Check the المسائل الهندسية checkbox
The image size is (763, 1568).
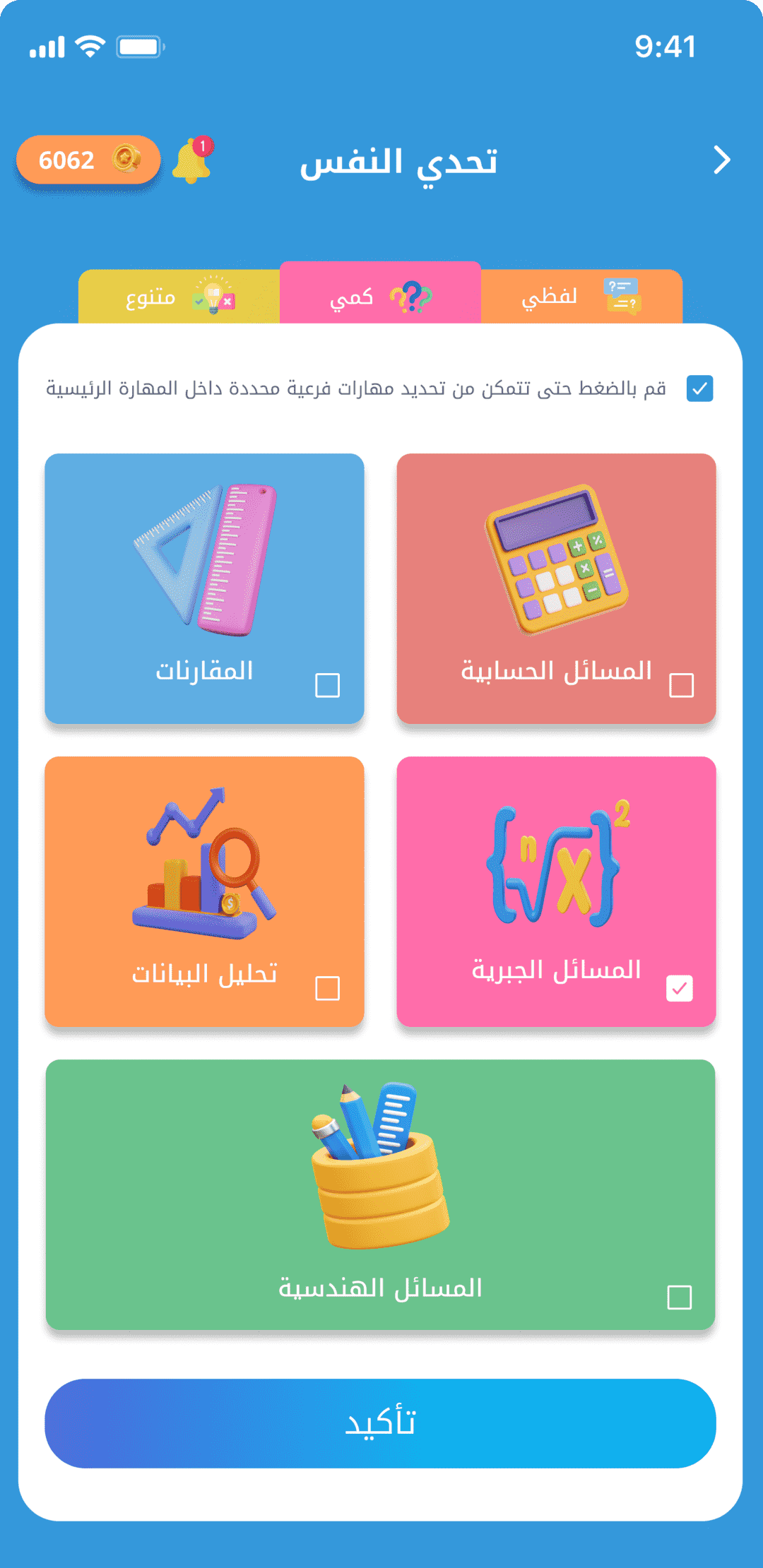pos(679,1297)
